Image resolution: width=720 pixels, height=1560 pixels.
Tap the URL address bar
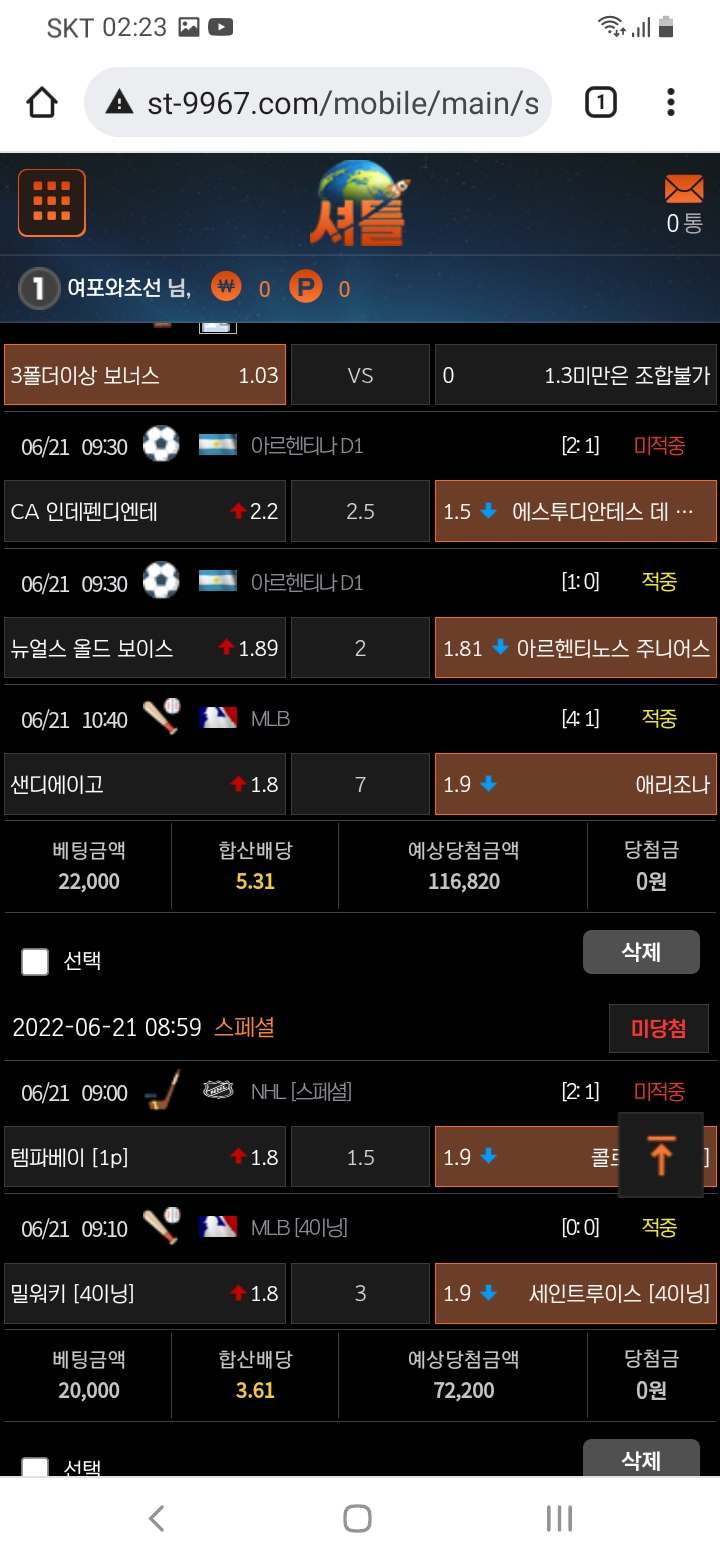[330, 103]
